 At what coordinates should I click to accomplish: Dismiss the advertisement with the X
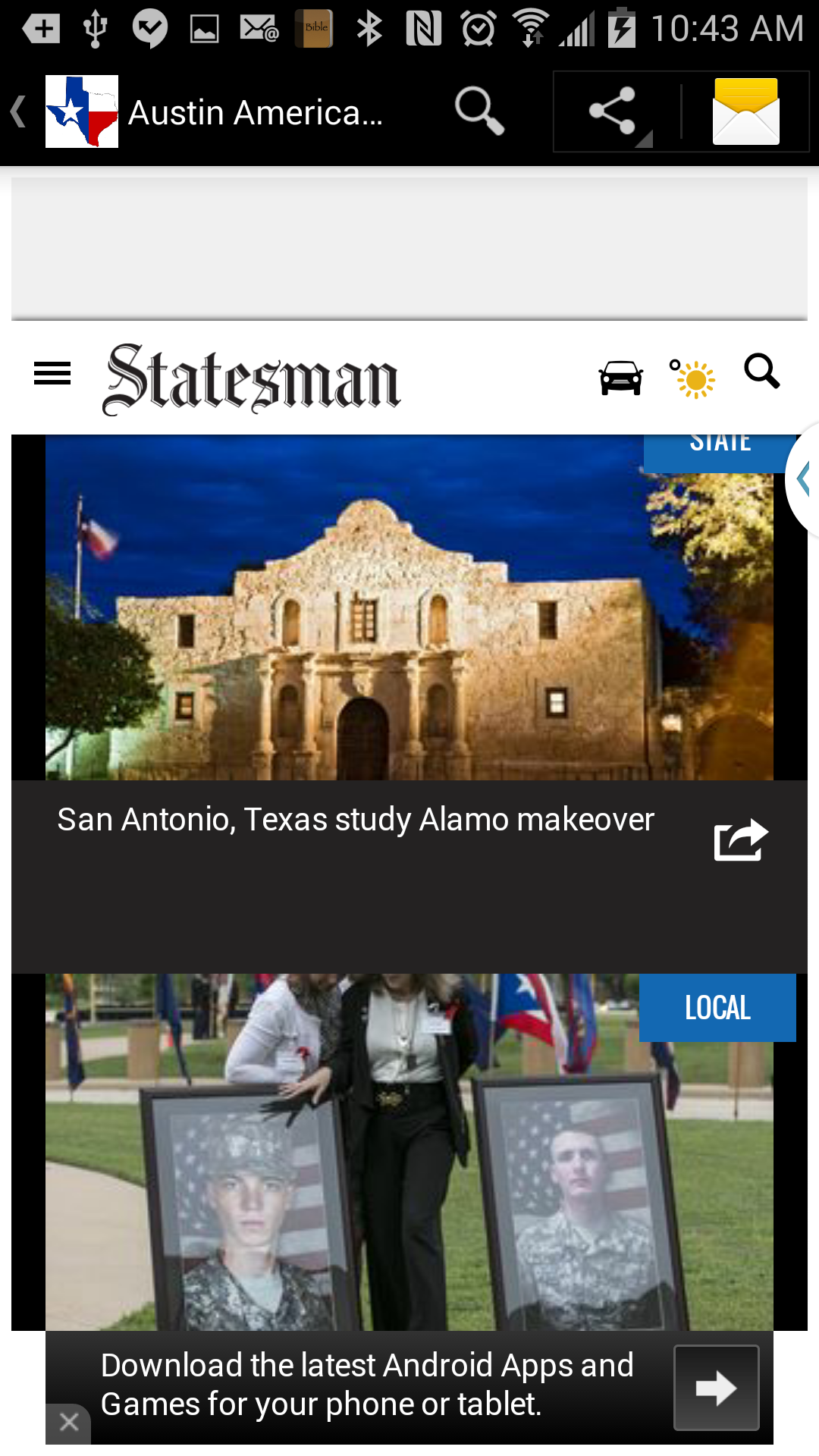tap(69, 1422)
